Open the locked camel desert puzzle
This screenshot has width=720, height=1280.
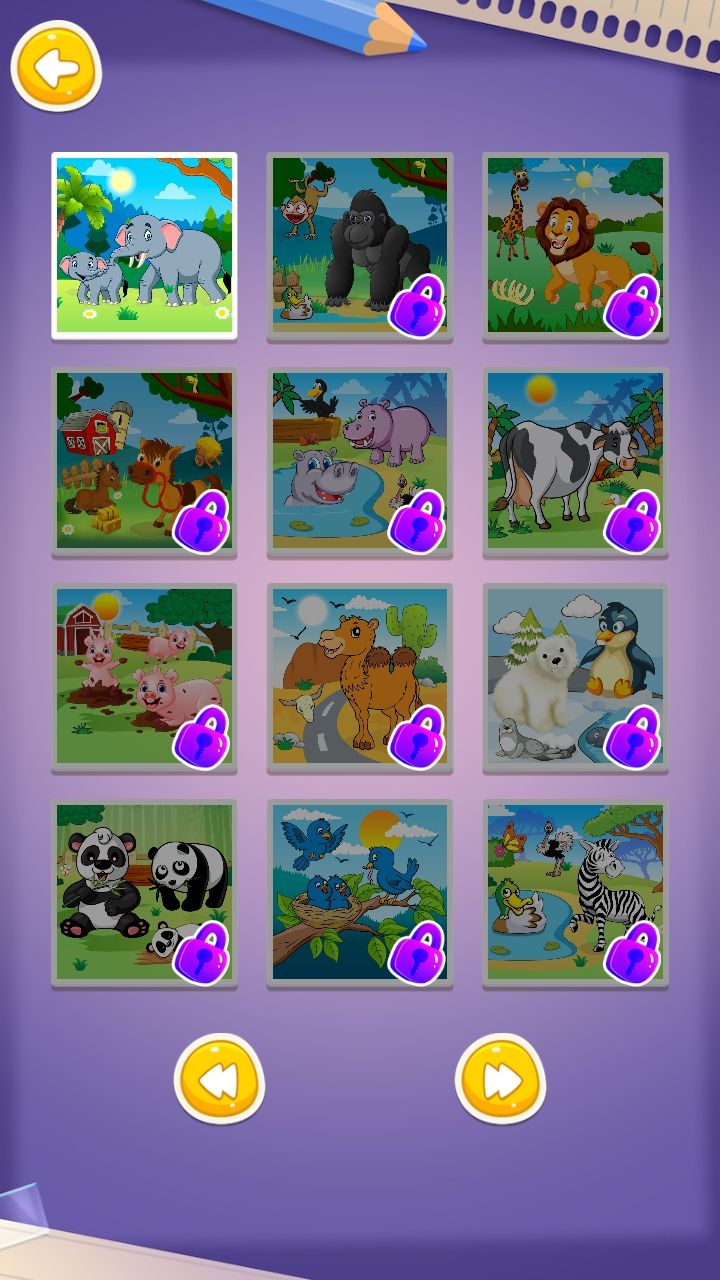(x=360, y=678)
